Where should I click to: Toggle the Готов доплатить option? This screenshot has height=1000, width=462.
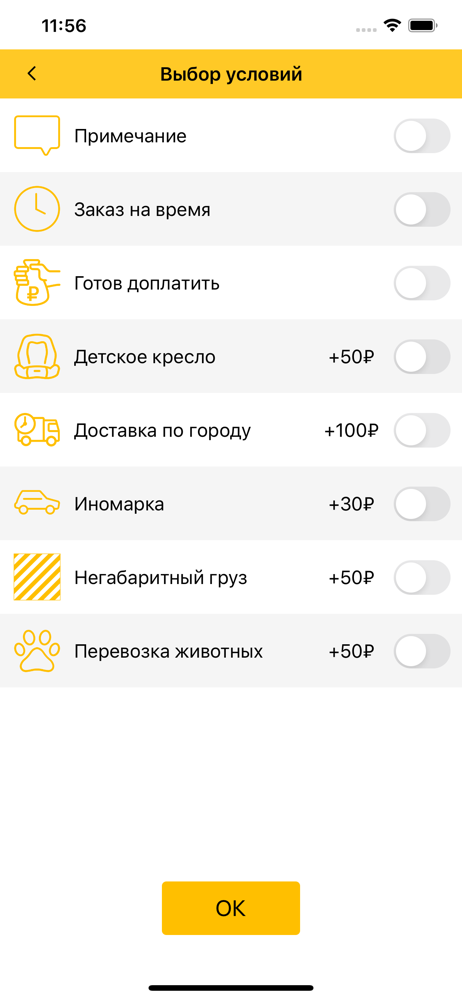pos(422,283)
